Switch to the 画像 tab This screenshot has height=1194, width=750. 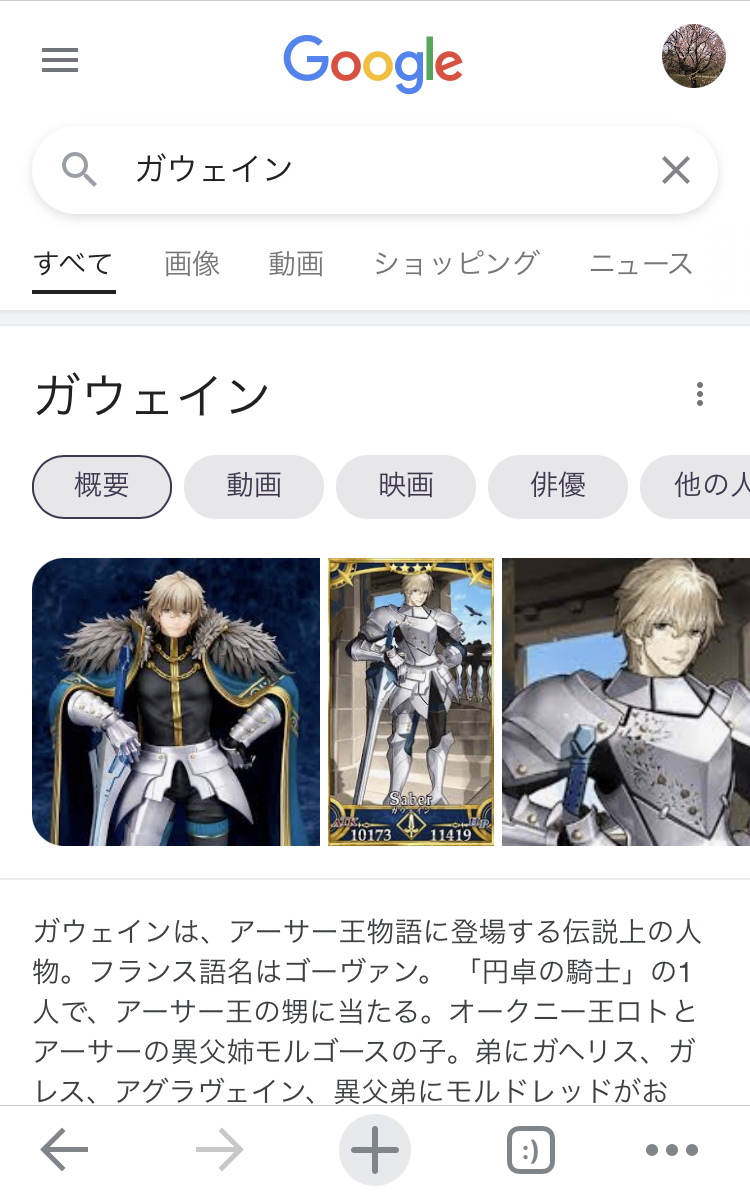(x=192, y=264)
